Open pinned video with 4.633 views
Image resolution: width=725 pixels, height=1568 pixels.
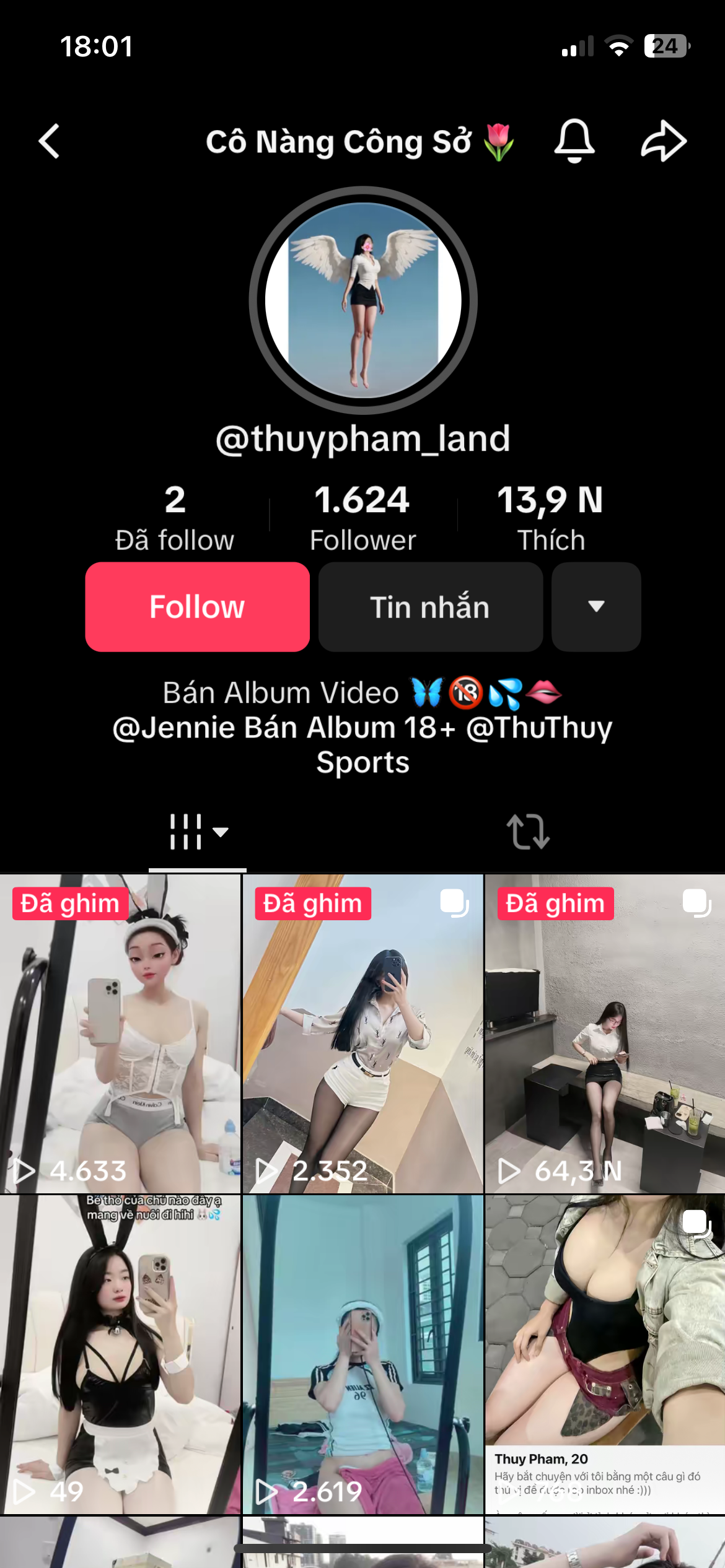click(x=120, y=1034)
